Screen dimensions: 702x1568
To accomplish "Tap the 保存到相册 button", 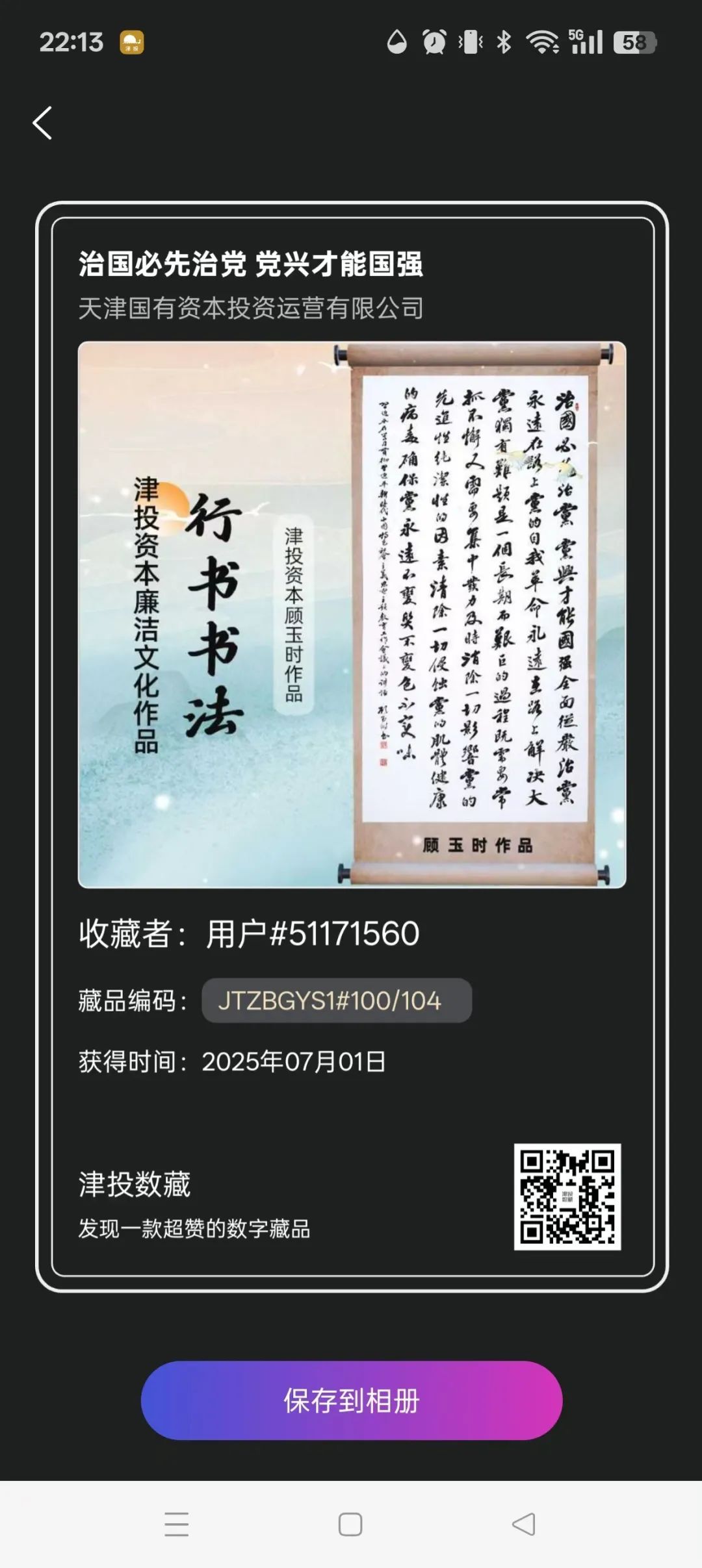I will [351, 1400].
